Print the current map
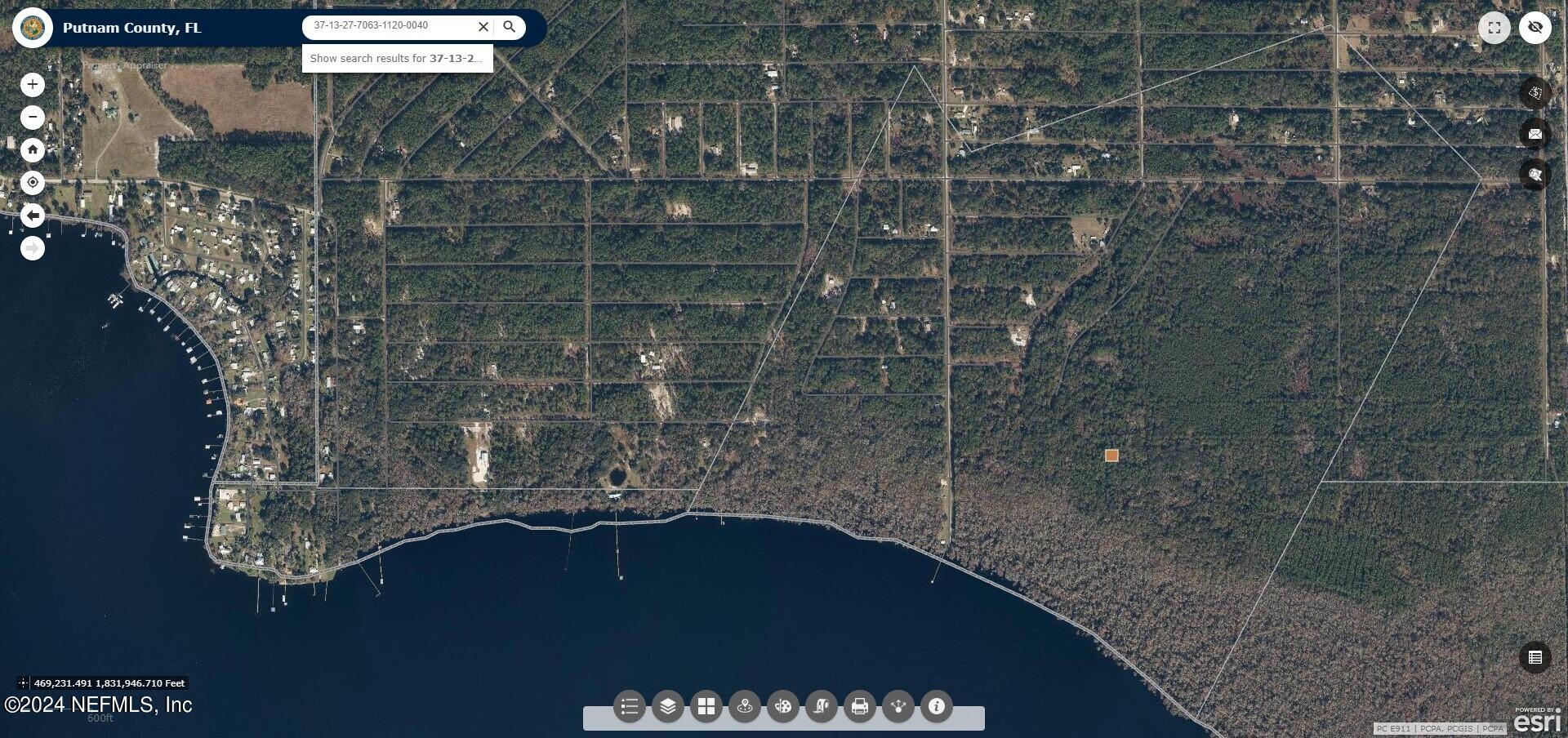Image resolution: width=1568 pixels, height=738 pixels. [859, 706]
